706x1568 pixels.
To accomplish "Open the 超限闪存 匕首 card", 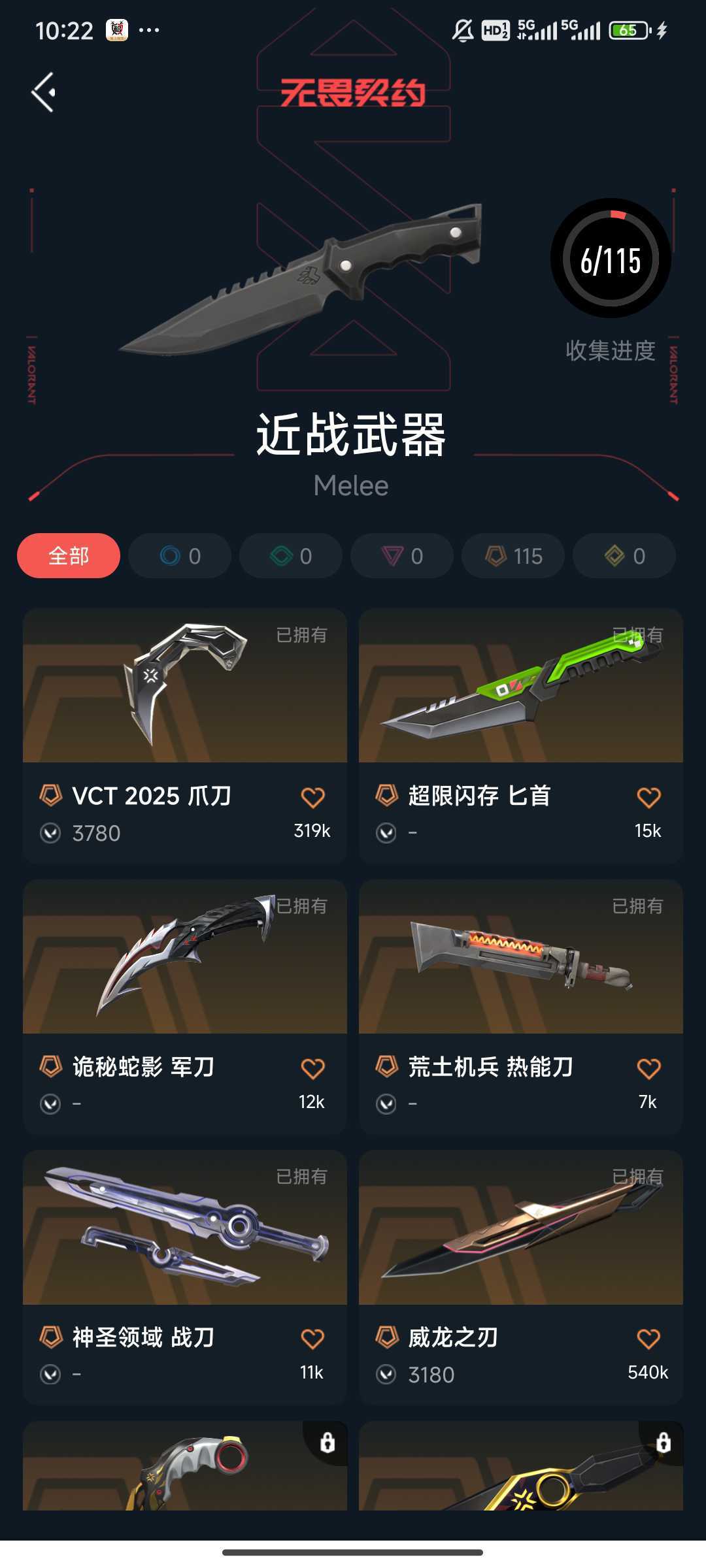I will 521,736.
